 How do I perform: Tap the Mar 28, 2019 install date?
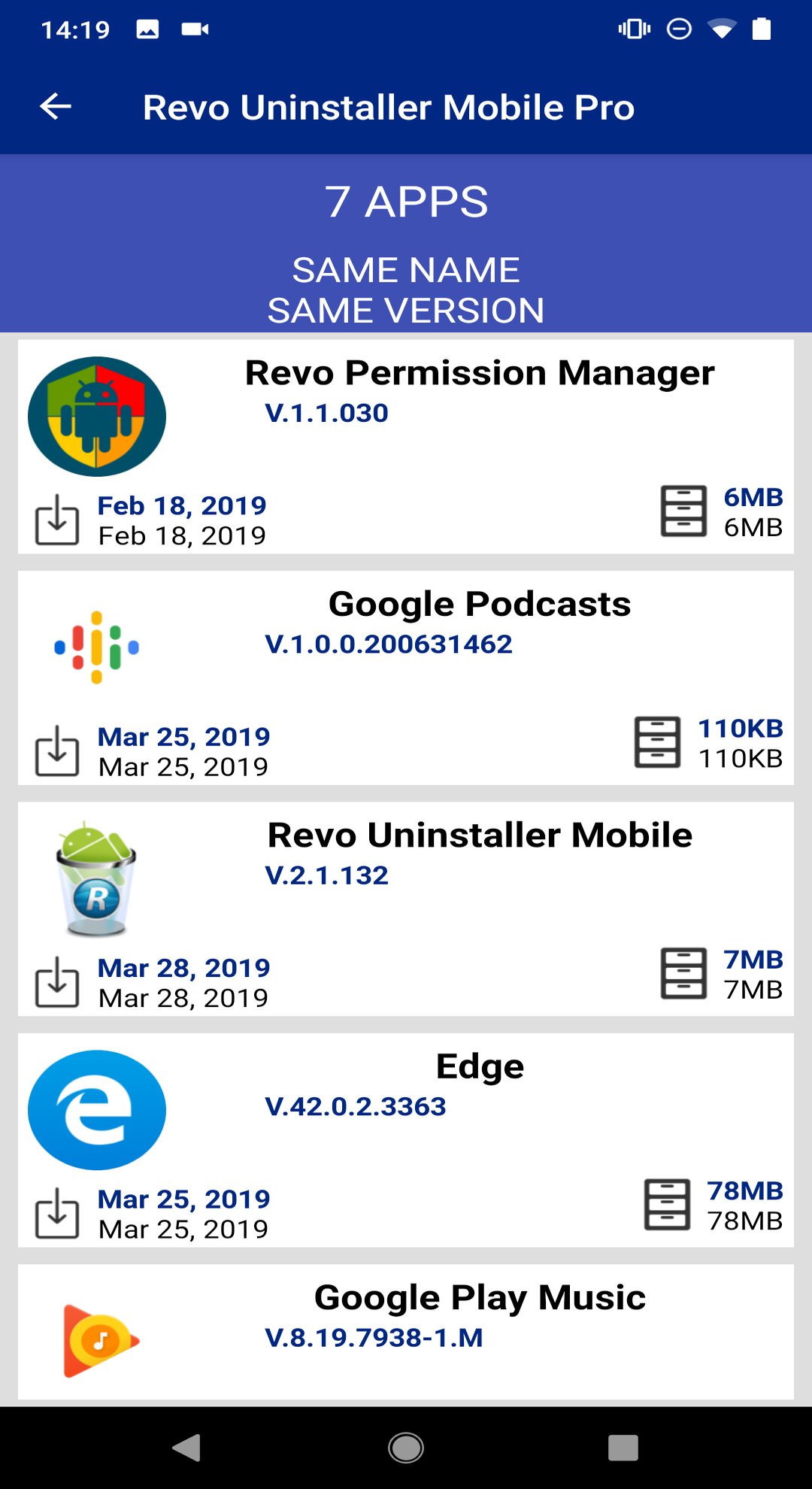(x=183, y=968)
